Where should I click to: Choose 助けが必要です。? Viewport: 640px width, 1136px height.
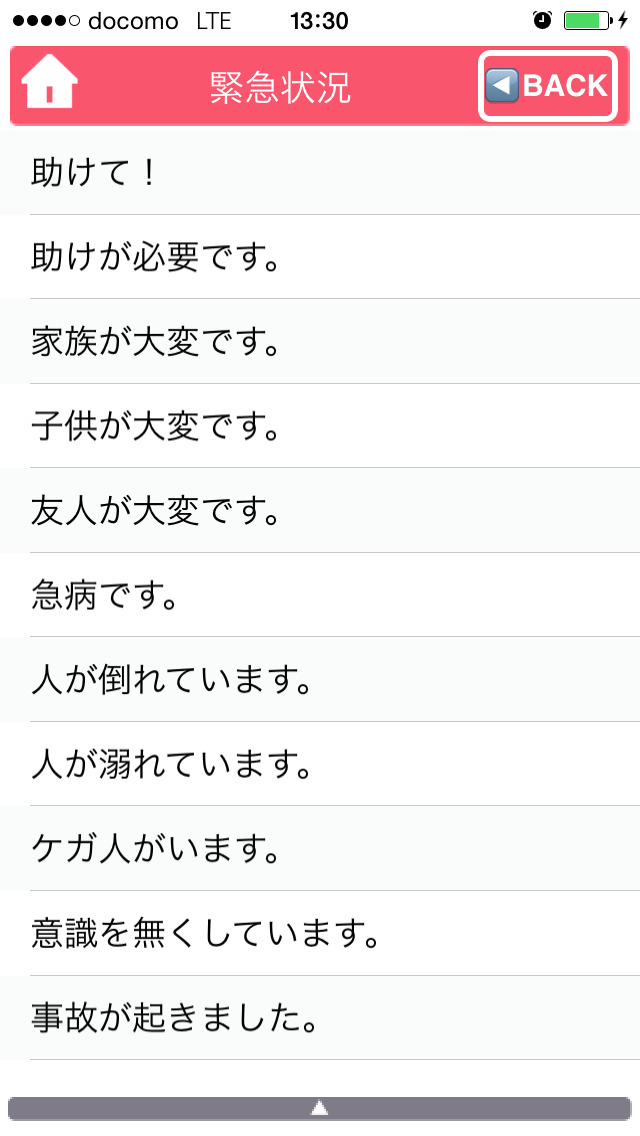[320, 256]
